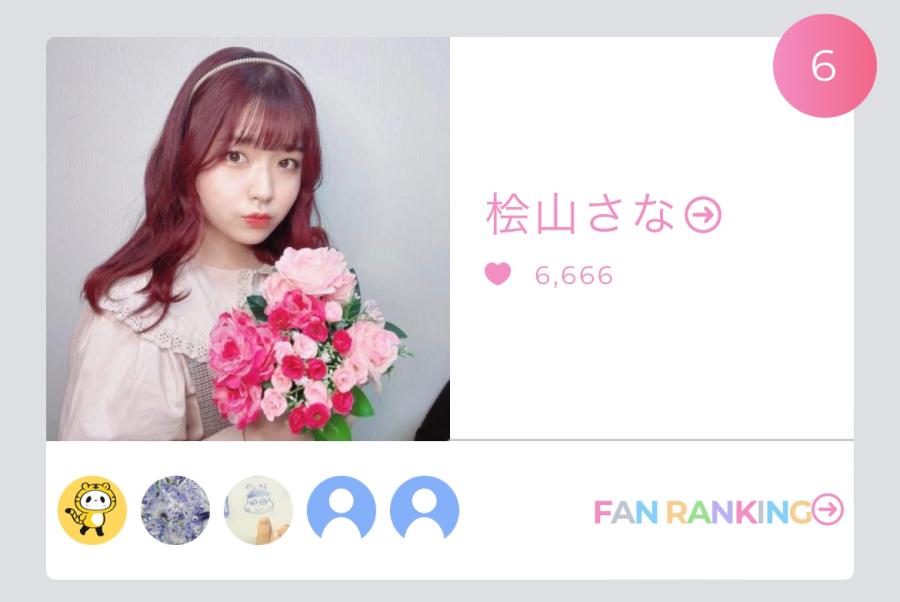Open 桧山さな's profile page link
The width and height of the screenshot is (900, 602).
point(603,215)
